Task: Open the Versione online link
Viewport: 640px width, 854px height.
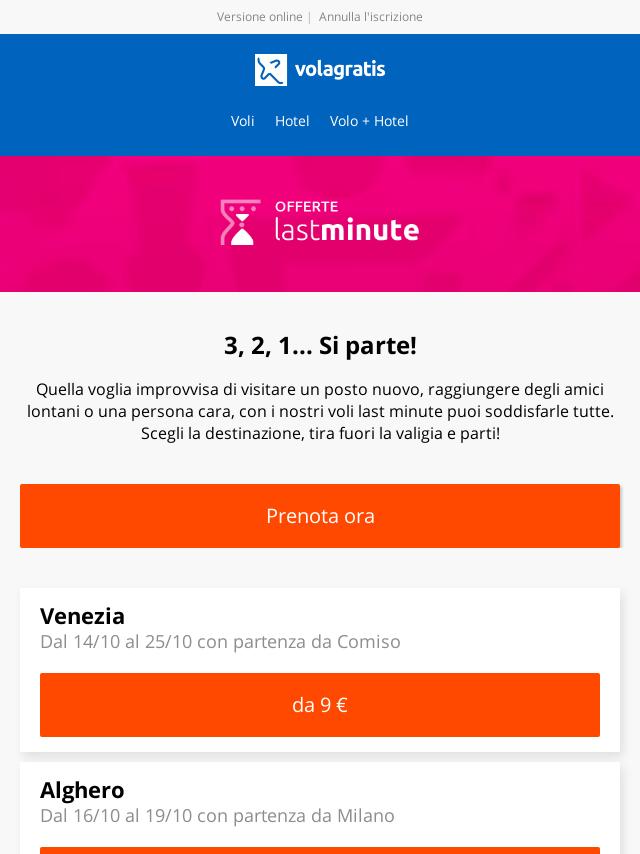Action: pyautogui.click(x=259, y=17)
